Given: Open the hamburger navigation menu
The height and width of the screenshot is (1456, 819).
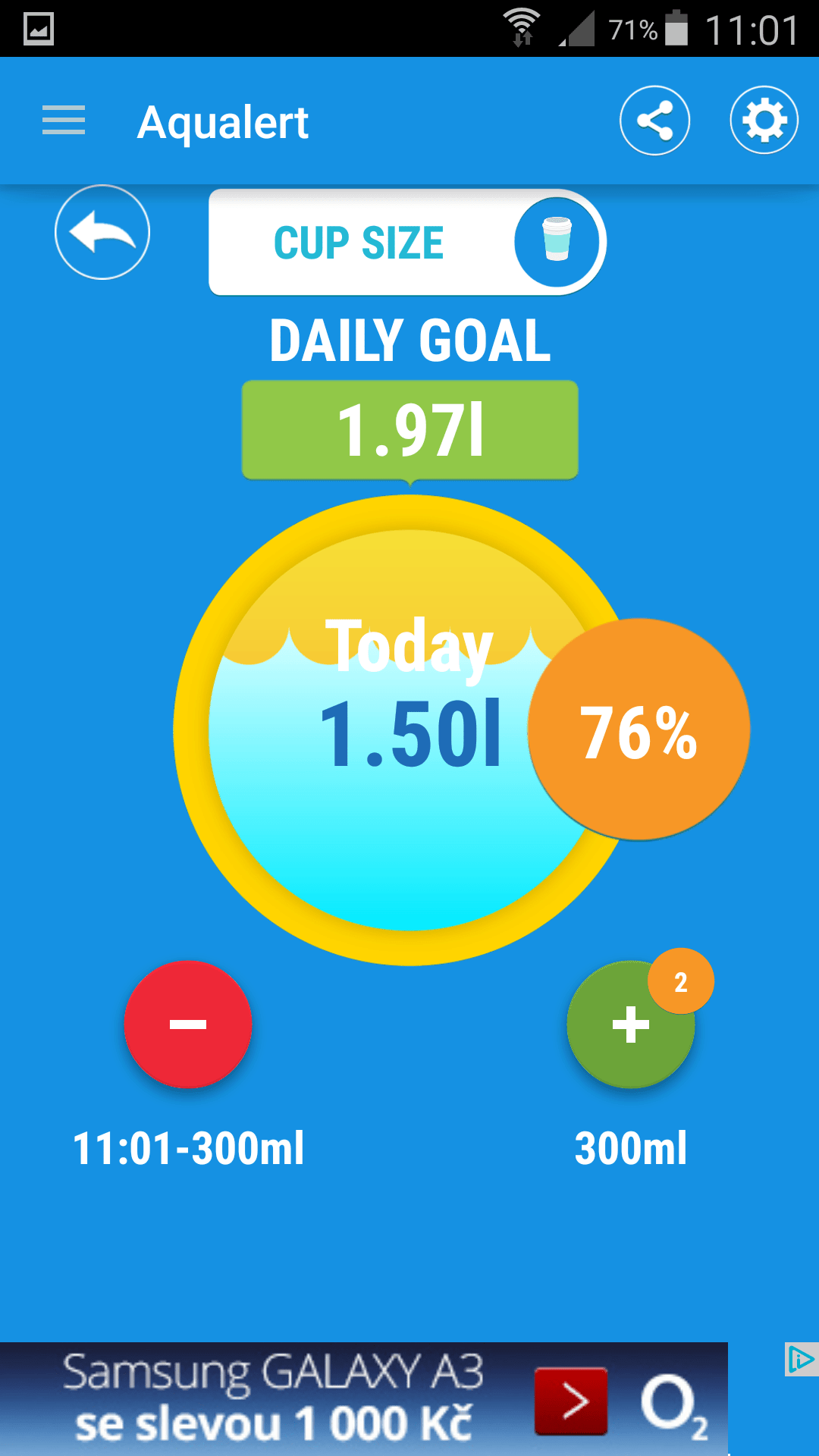Looking at the screenshot, I should (x=64, y=121).
